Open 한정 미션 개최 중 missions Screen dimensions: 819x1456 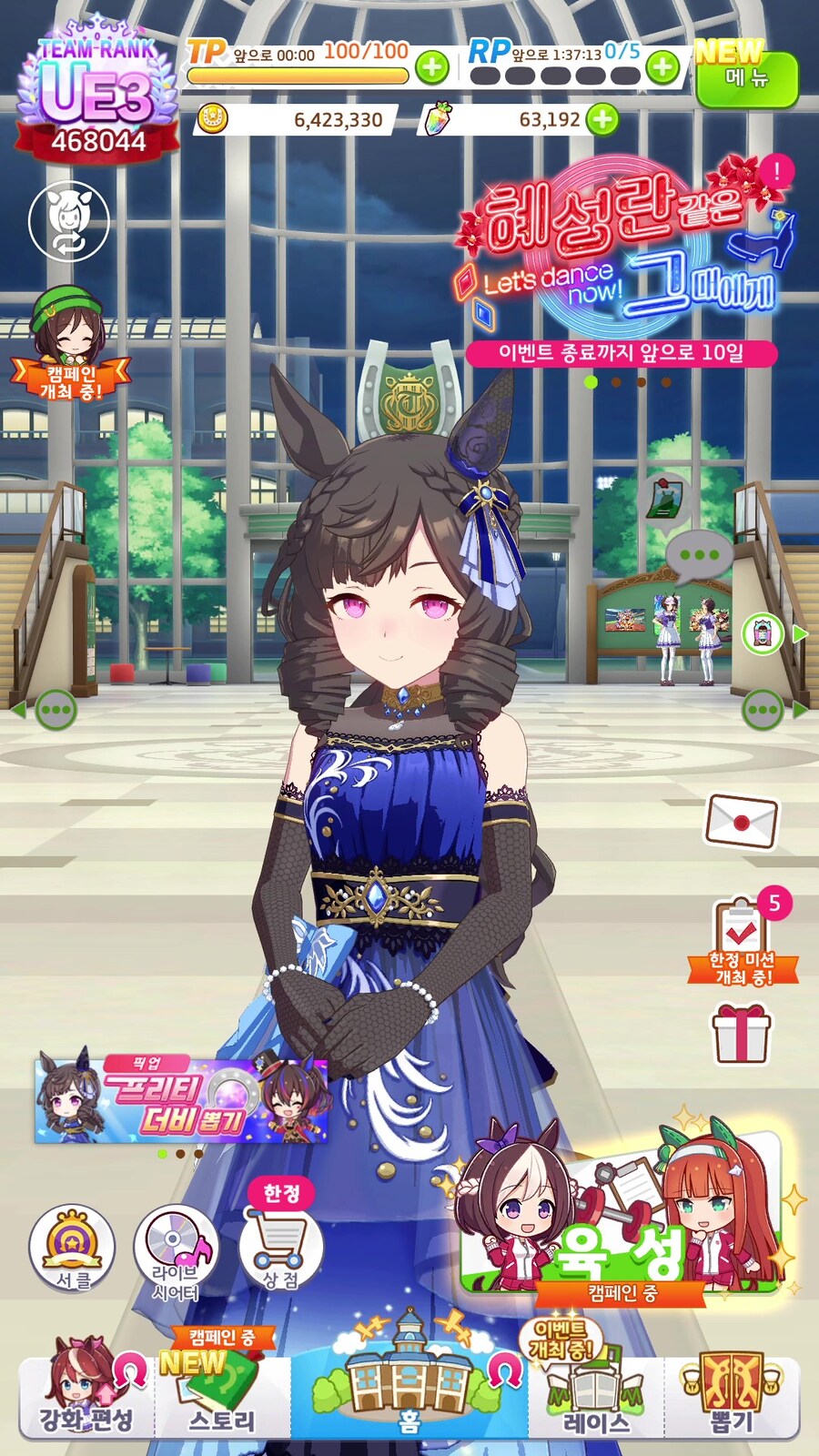743,942
